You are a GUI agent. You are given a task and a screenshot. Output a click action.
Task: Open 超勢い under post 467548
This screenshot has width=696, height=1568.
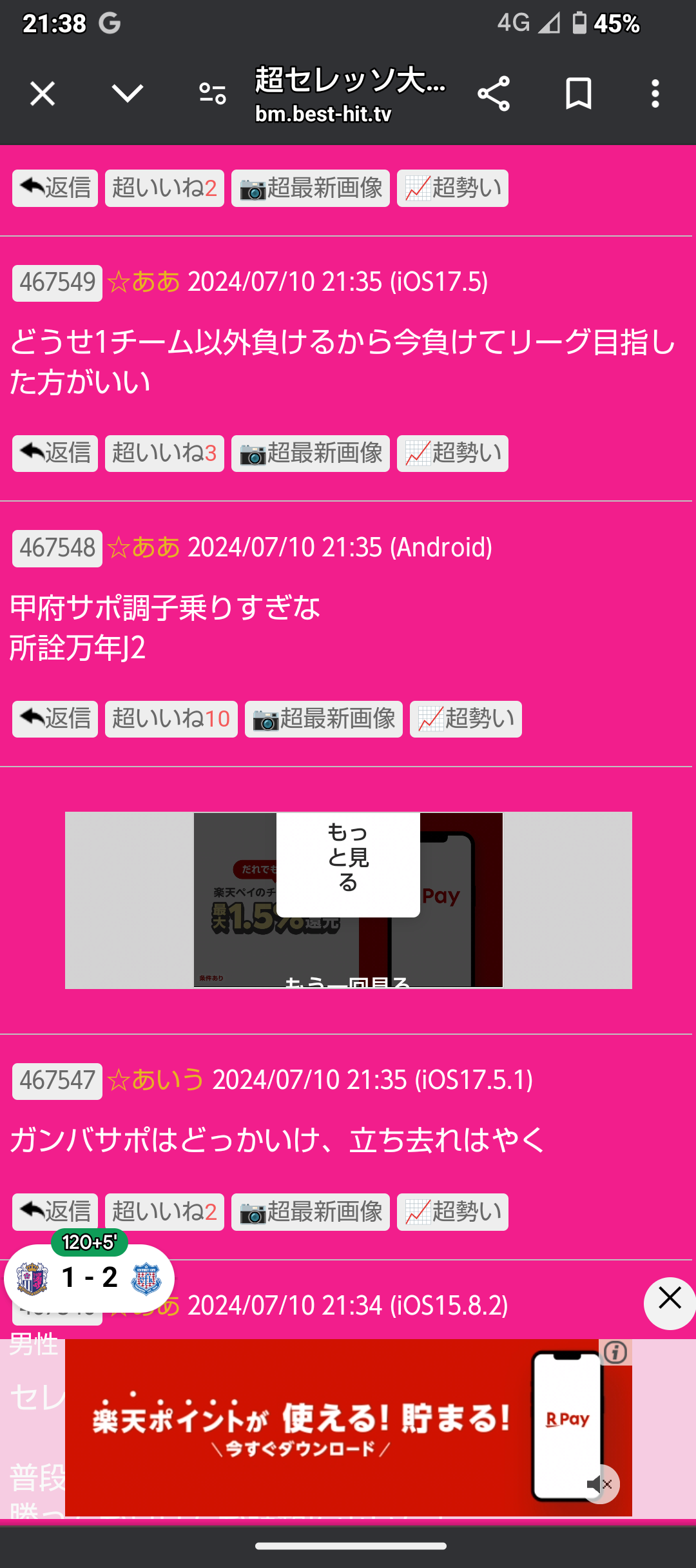click(465, 719)
